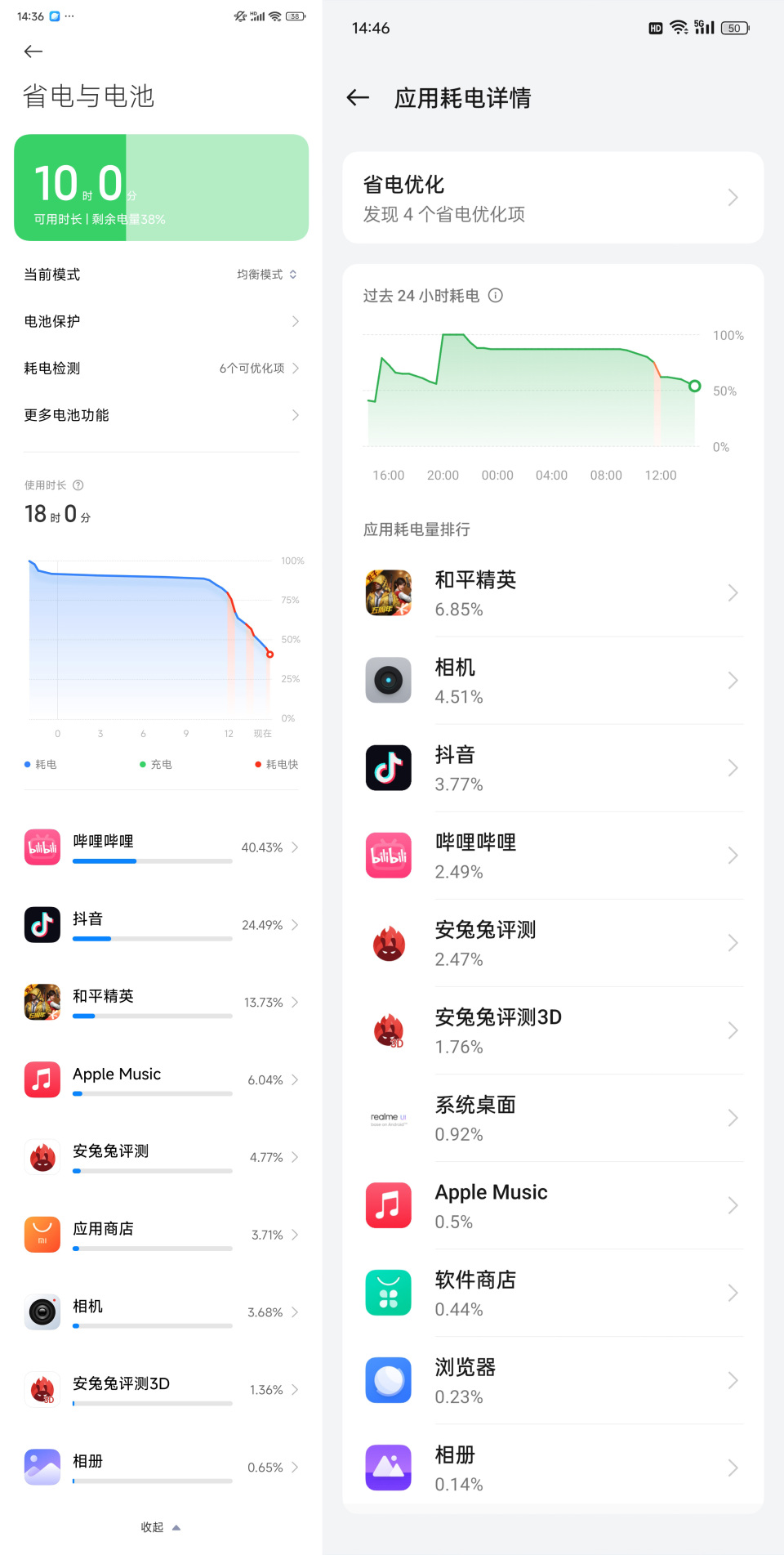
Task: Tap the 相机 camera icon
Action: pos(42,1312)
